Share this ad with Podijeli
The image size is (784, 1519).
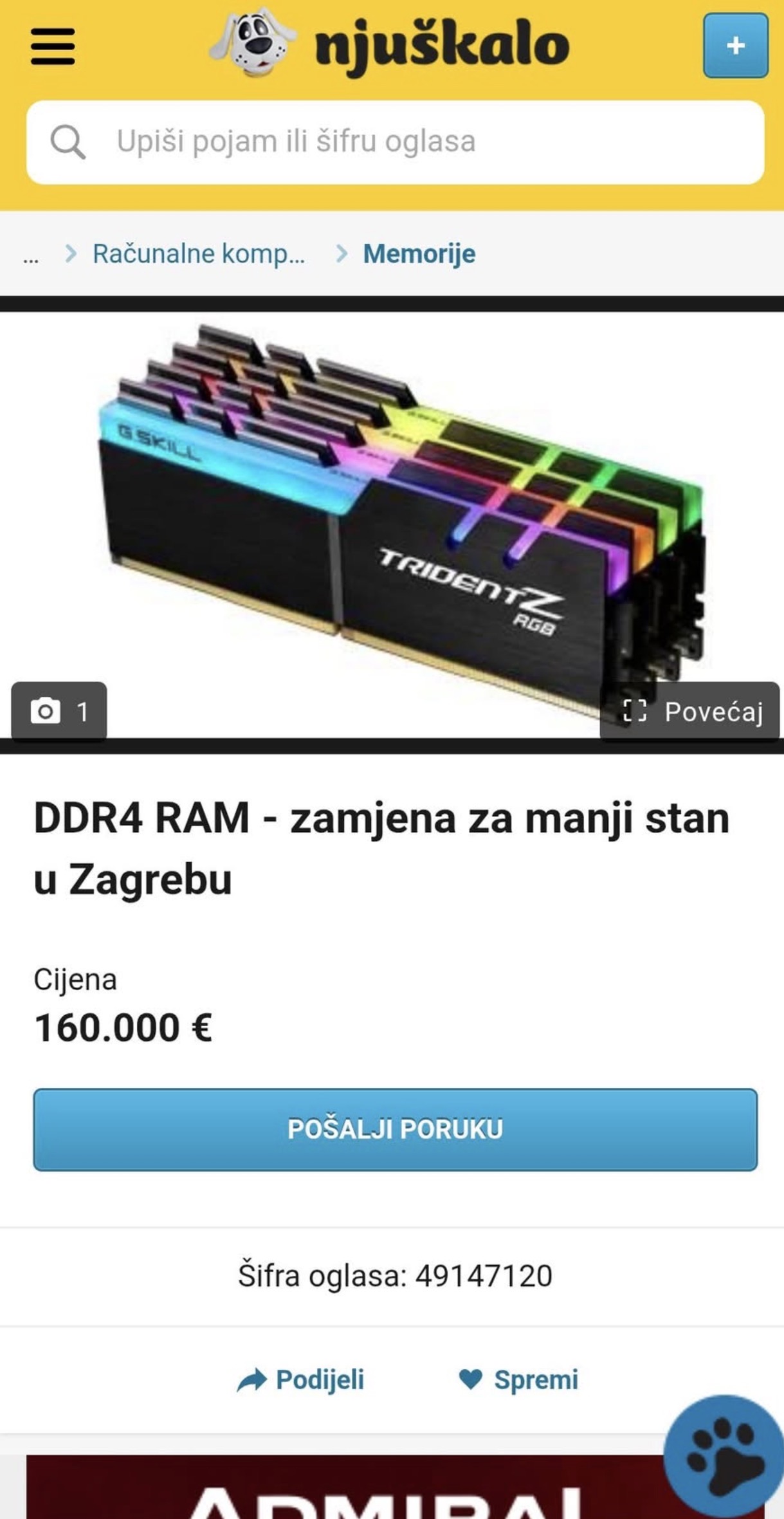point(301,1379)
